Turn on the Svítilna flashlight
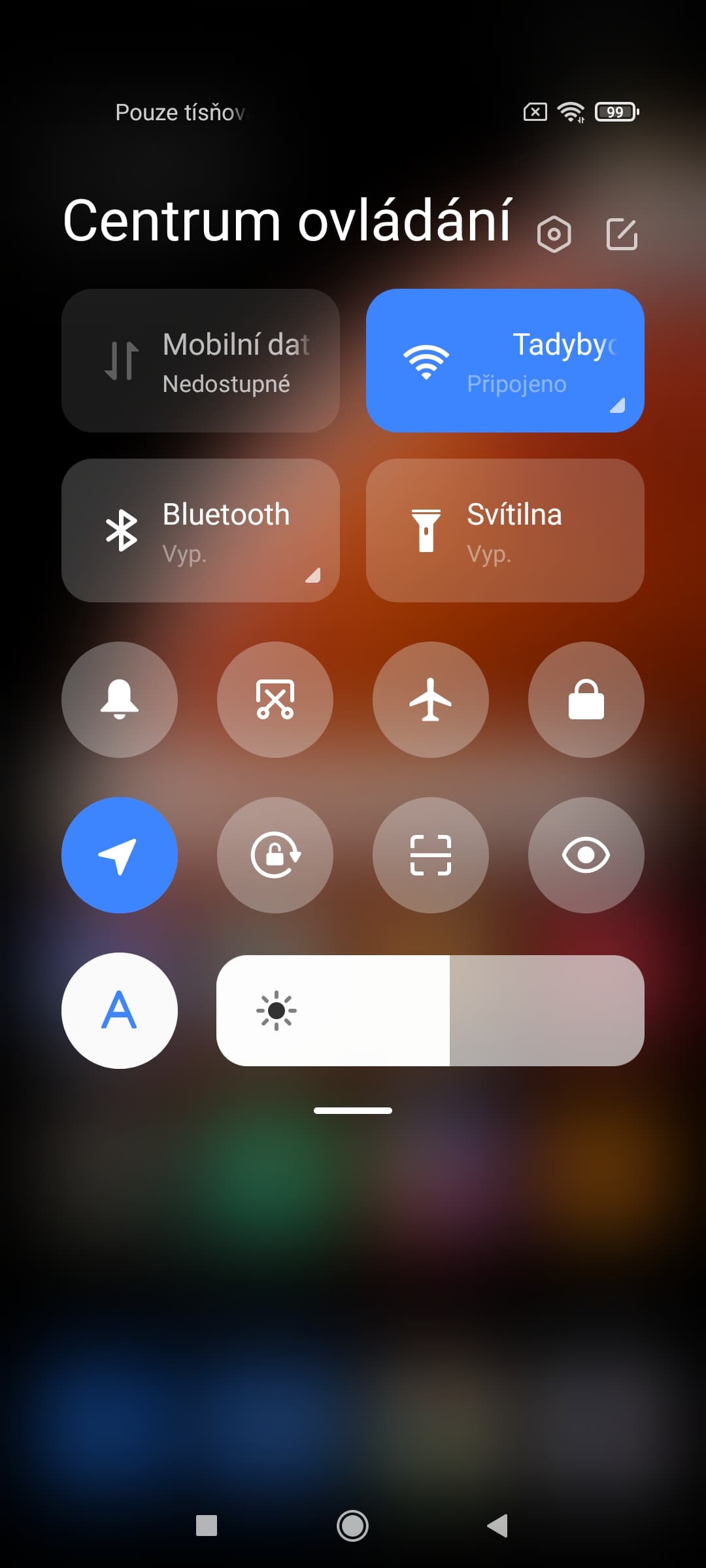This screenshot has height=1568, width=706. 505,531
